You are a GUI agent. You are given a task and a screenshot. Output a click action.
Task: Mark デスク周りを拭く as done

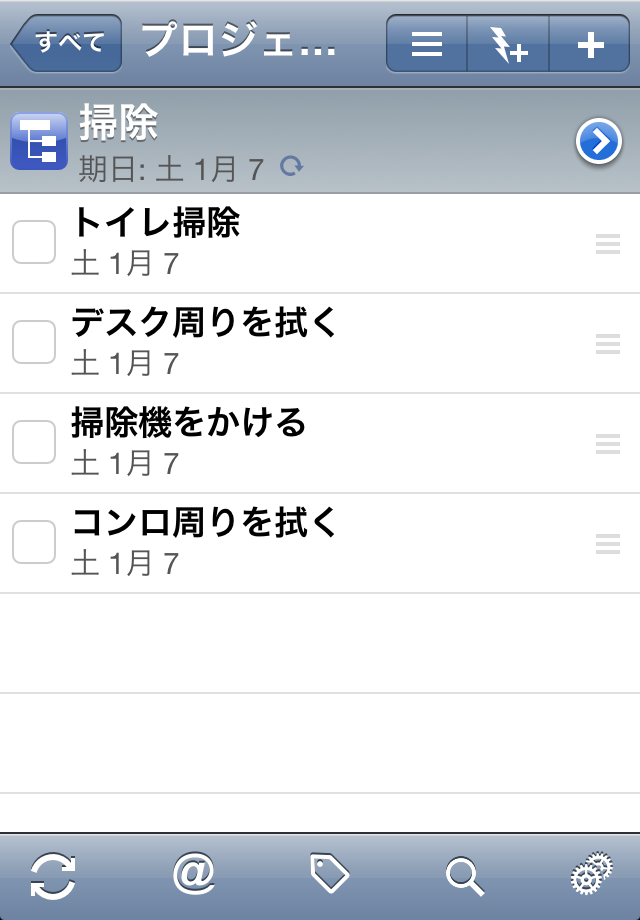(x=34, y=343)
